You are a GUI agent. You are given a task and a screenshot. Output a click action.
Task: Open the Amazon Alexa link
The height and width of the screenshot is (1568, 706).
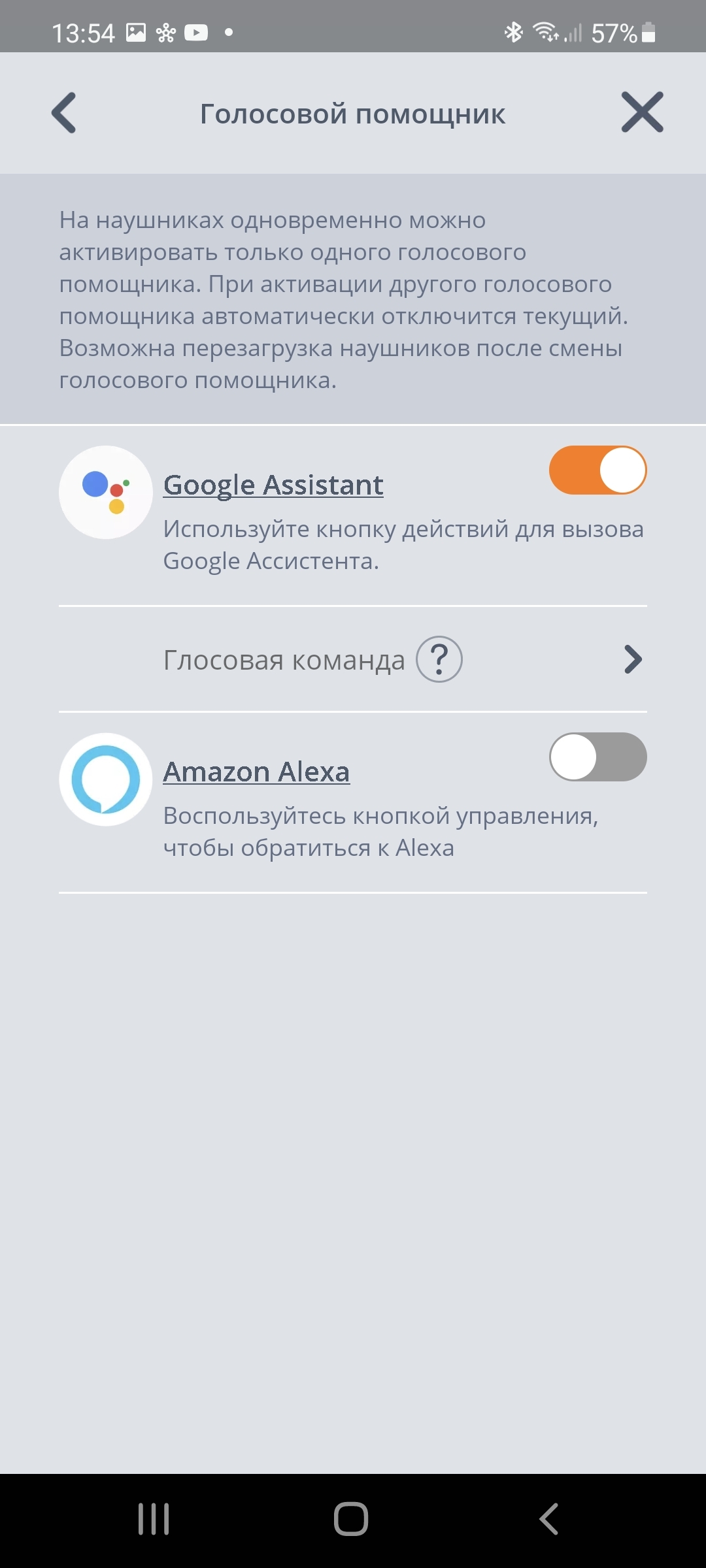pyautogui.click(x=256, y=772)
